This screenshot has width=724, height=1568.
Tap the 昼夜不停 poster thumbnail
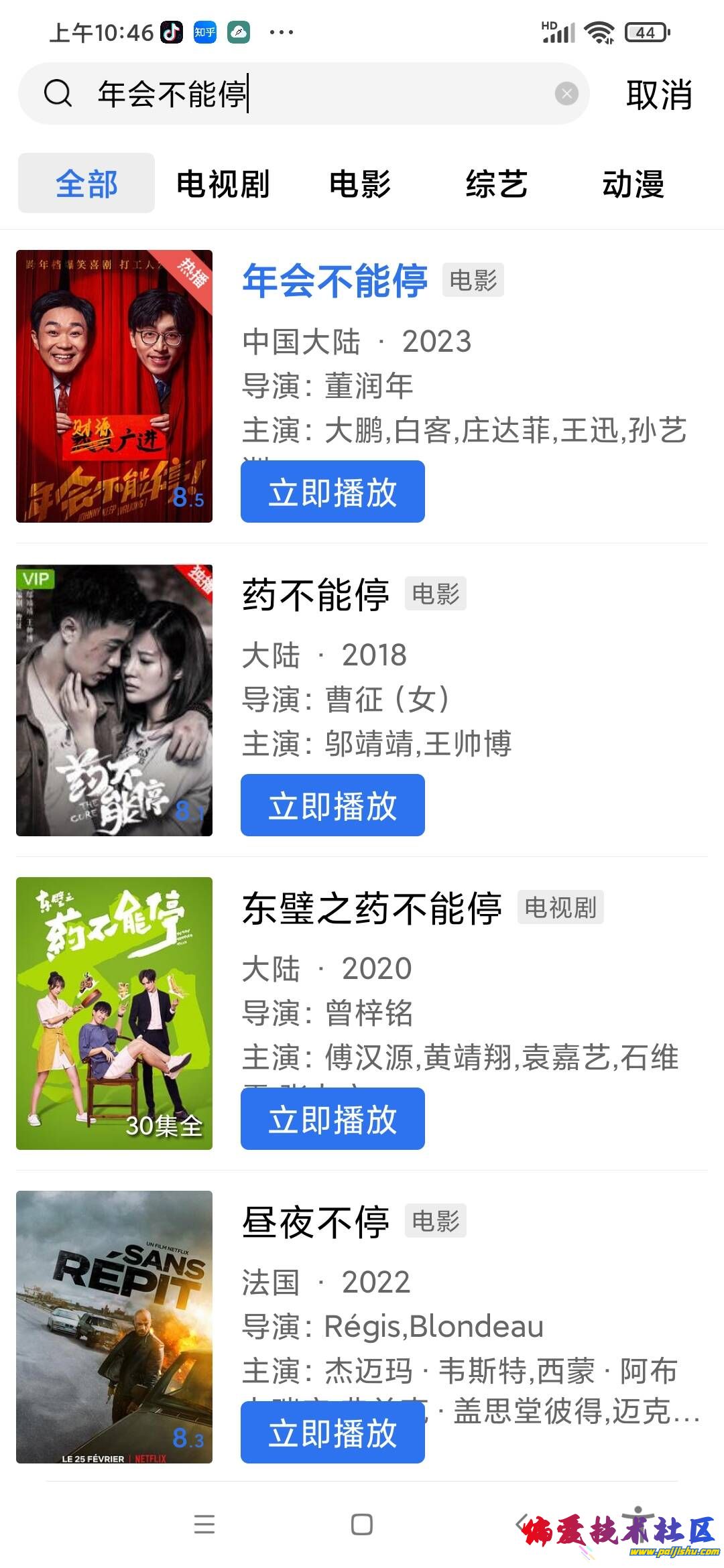tap(113, 1333)
